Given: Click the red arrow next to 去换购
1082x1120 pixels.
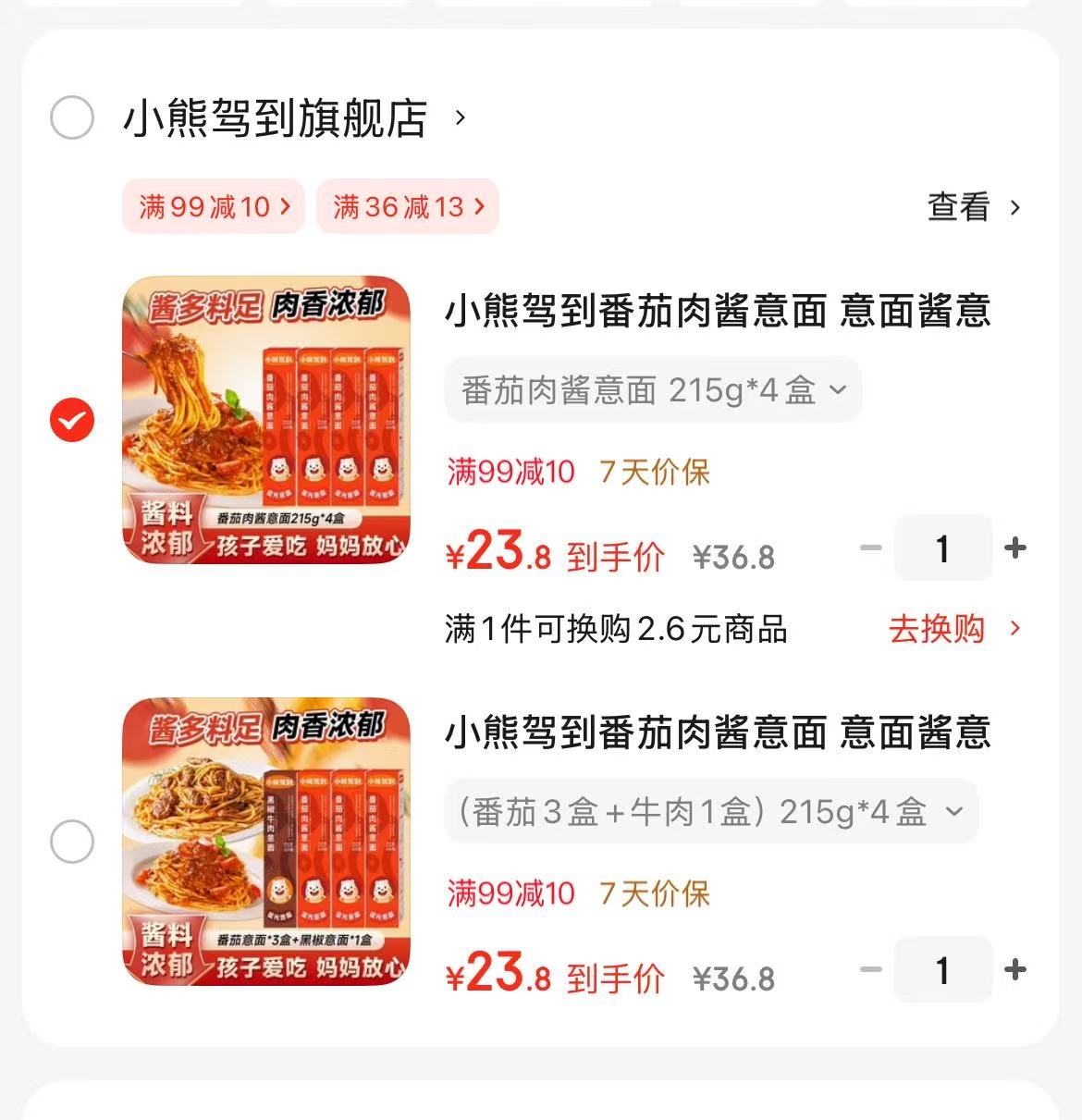Looking at the screenshot, I should pos(1014,629).
